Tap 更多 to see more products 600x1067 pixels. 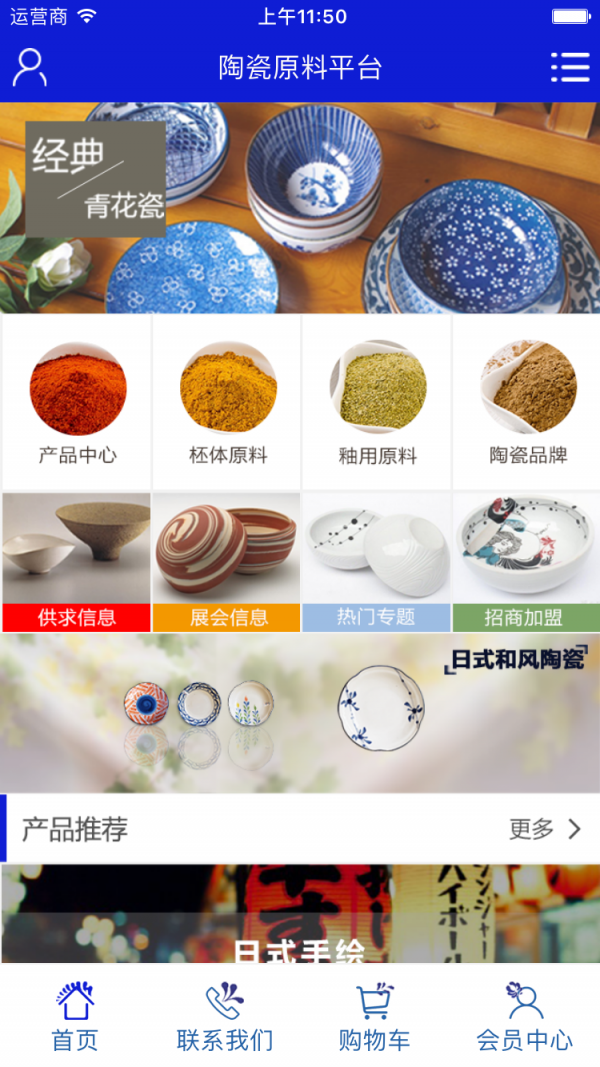545,829
